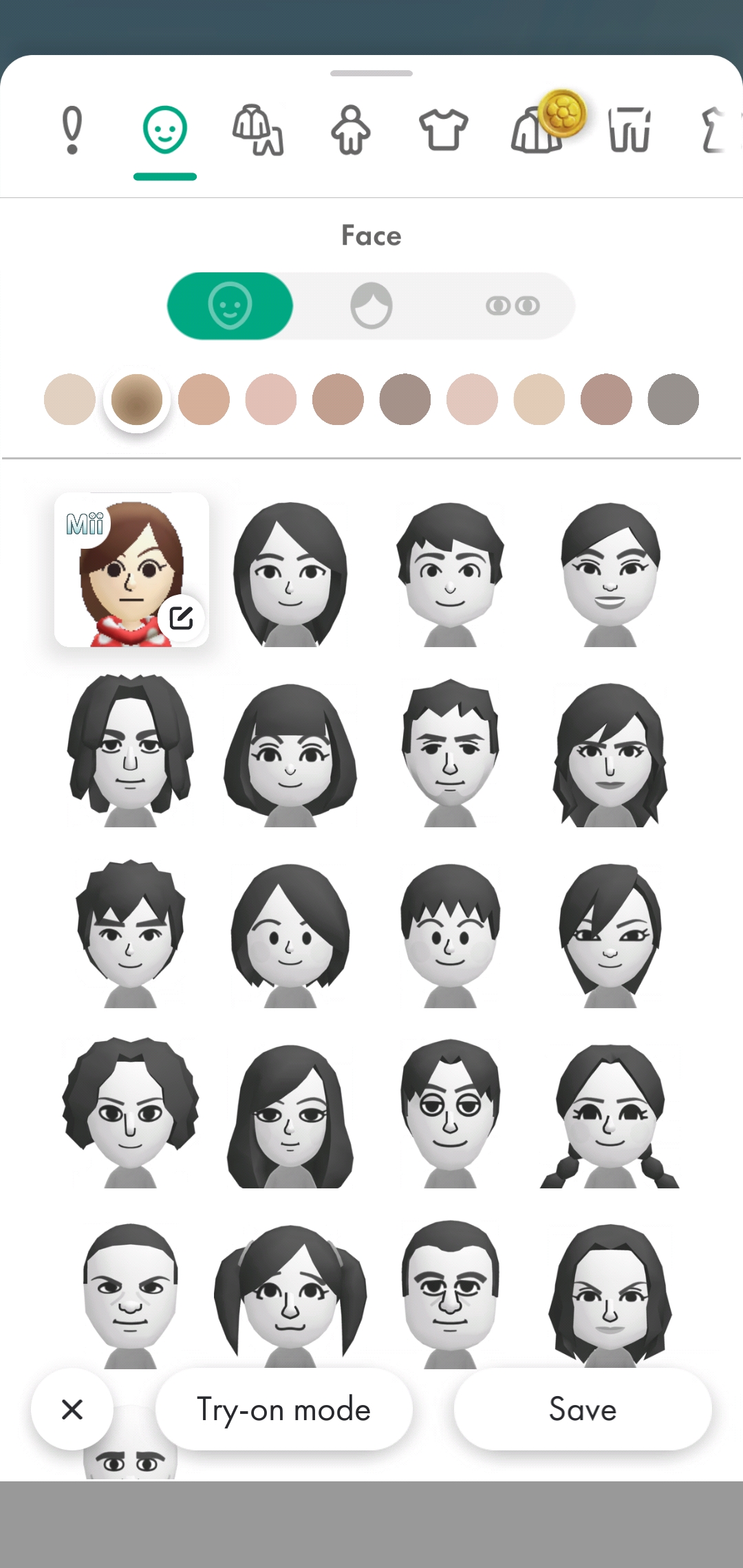Choose the lightest beige skin tone swatch
This screenshot has width=743, height=1568.
point(69,400)
